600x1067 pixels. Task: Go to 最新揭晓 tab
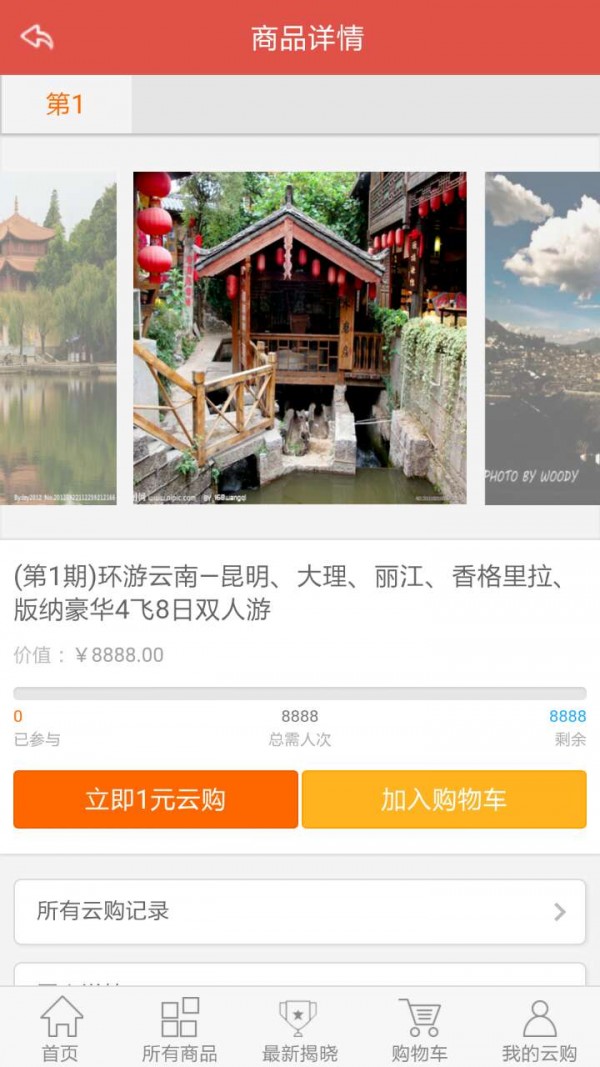pos(299,1028)
